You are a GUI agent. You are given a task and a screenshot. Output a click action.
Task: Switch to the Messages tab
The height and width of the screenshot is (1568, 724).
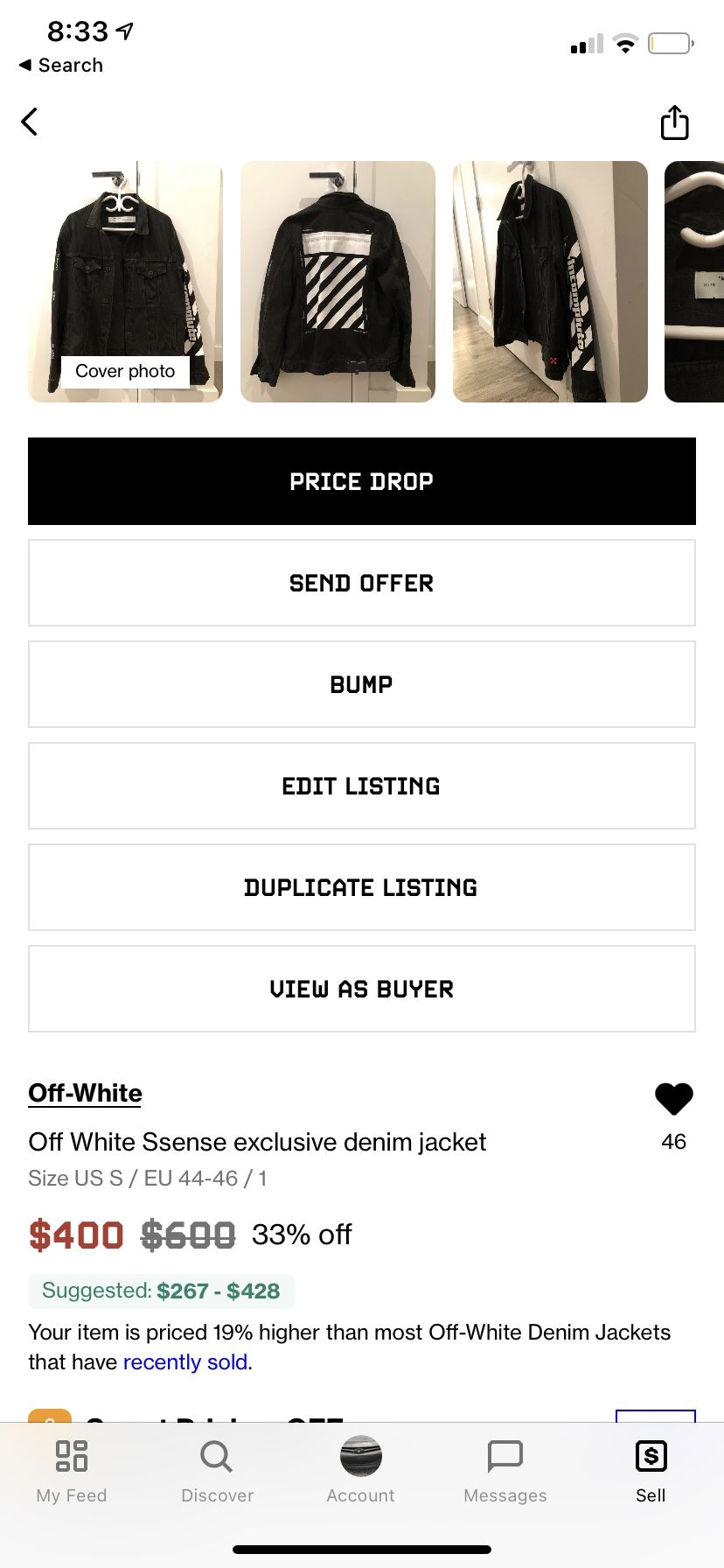point(505,1472)
